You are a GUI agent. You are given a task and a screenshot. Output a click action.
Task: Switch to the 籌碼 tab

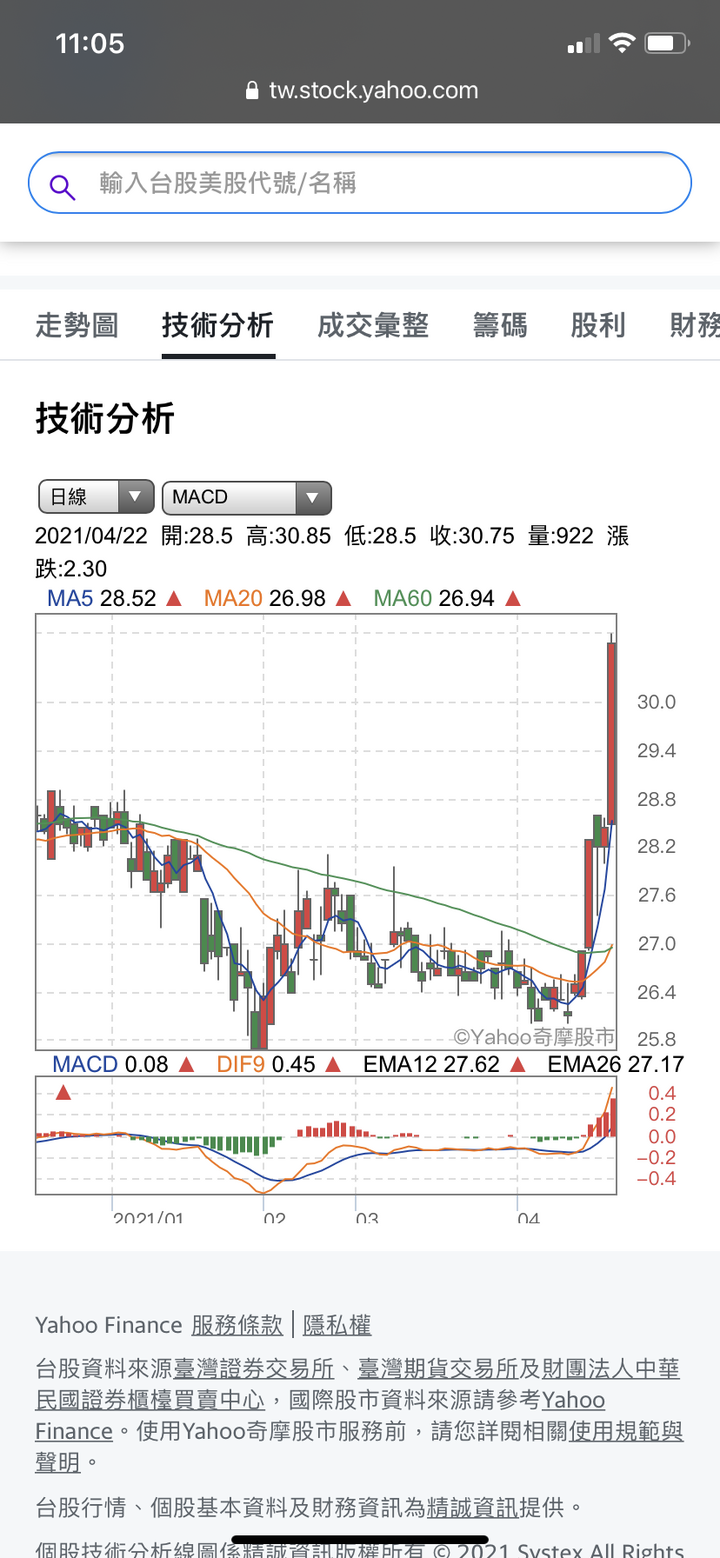500,325
